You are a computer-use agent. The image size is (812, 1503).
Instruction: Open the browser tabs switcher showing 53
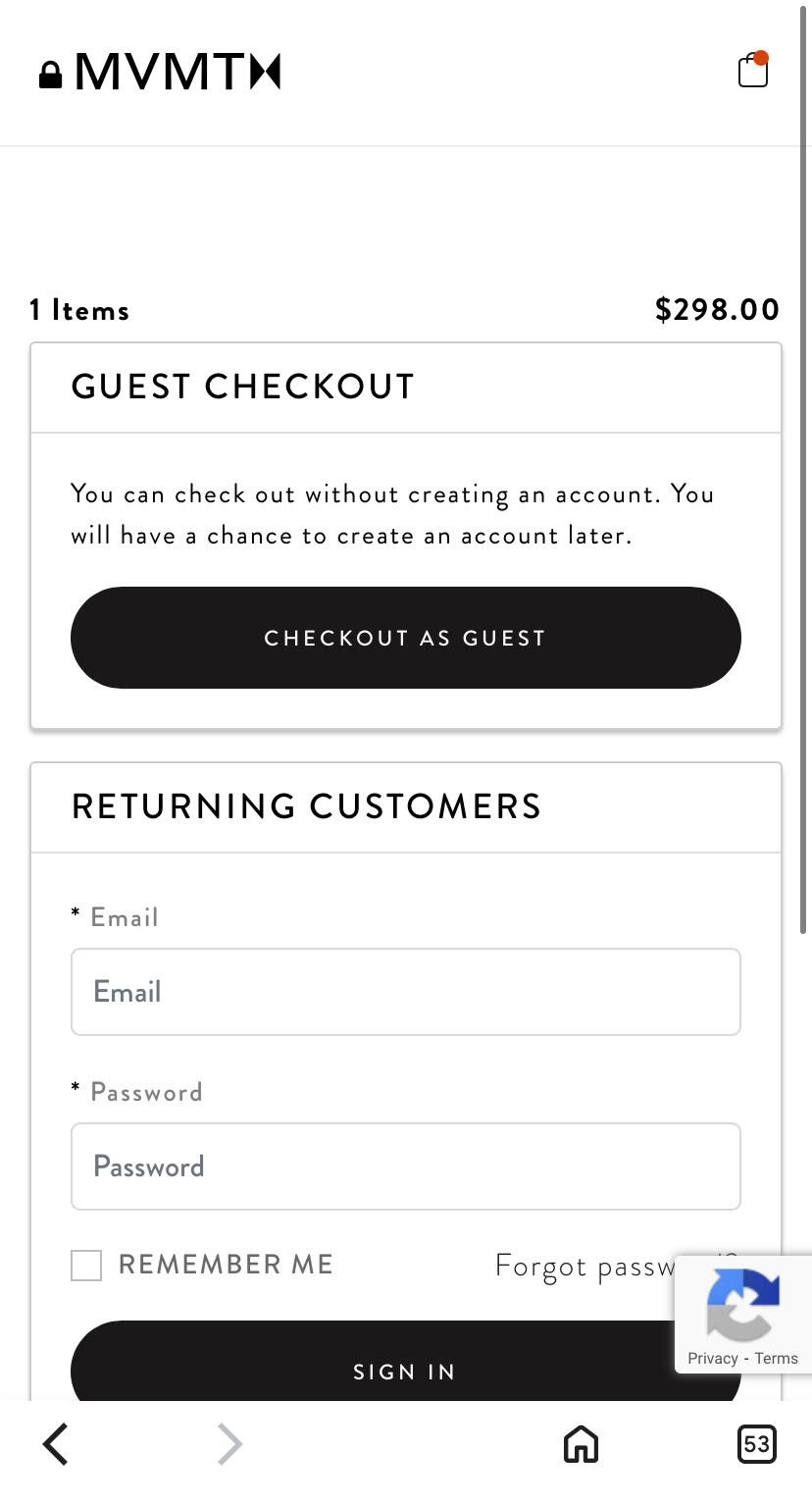756,1444
